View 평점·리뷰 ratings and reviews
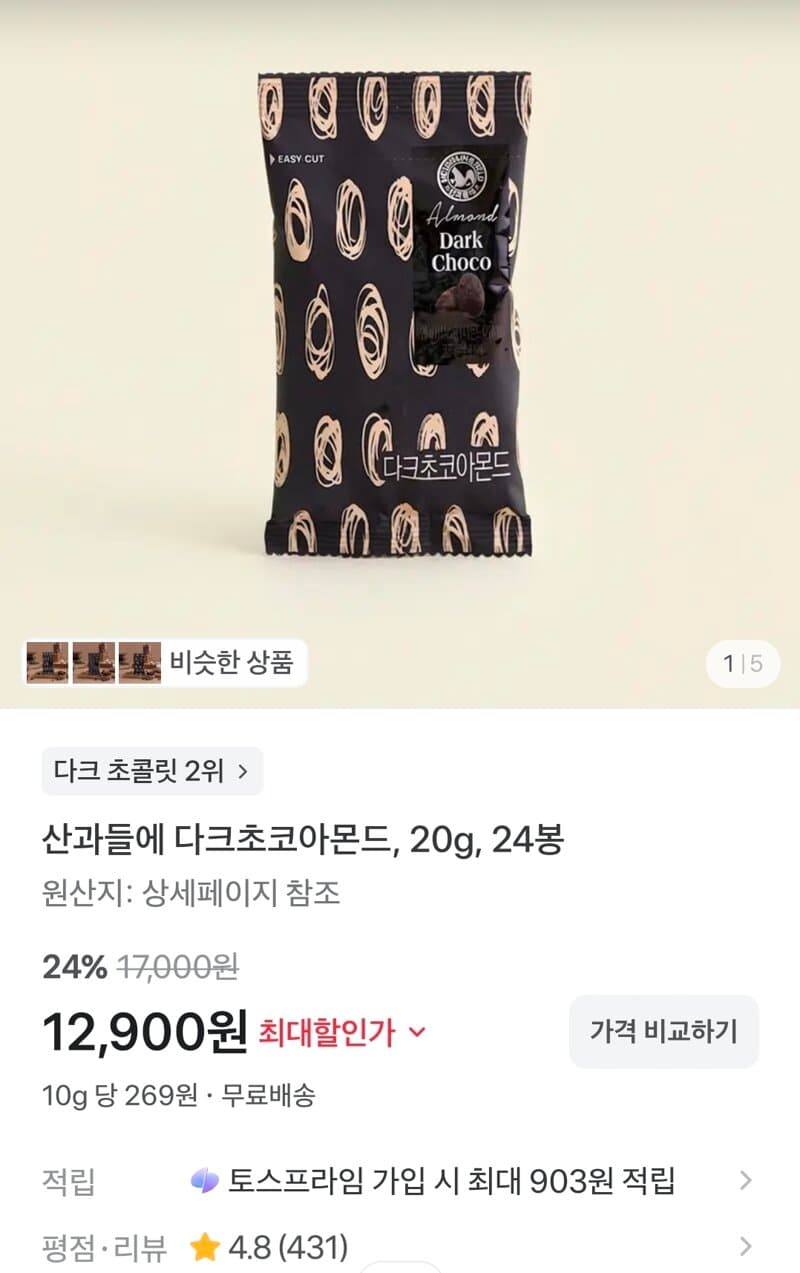Screen dimensions: 800x1273 pyautogui.click(x=400, y=1247)
